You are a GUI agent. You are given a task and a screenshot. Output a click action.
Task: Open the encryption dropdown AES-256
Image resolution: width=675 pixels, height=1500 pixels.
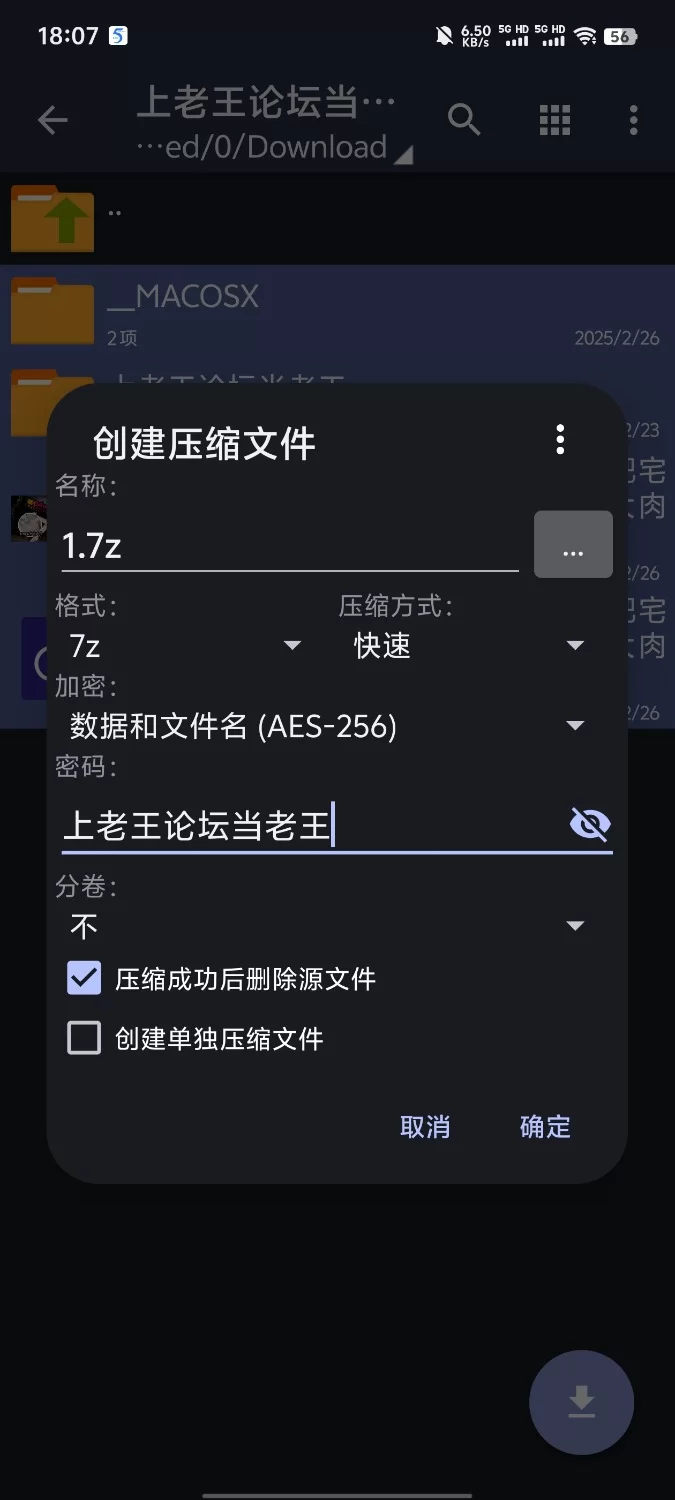tap(327, 726)
